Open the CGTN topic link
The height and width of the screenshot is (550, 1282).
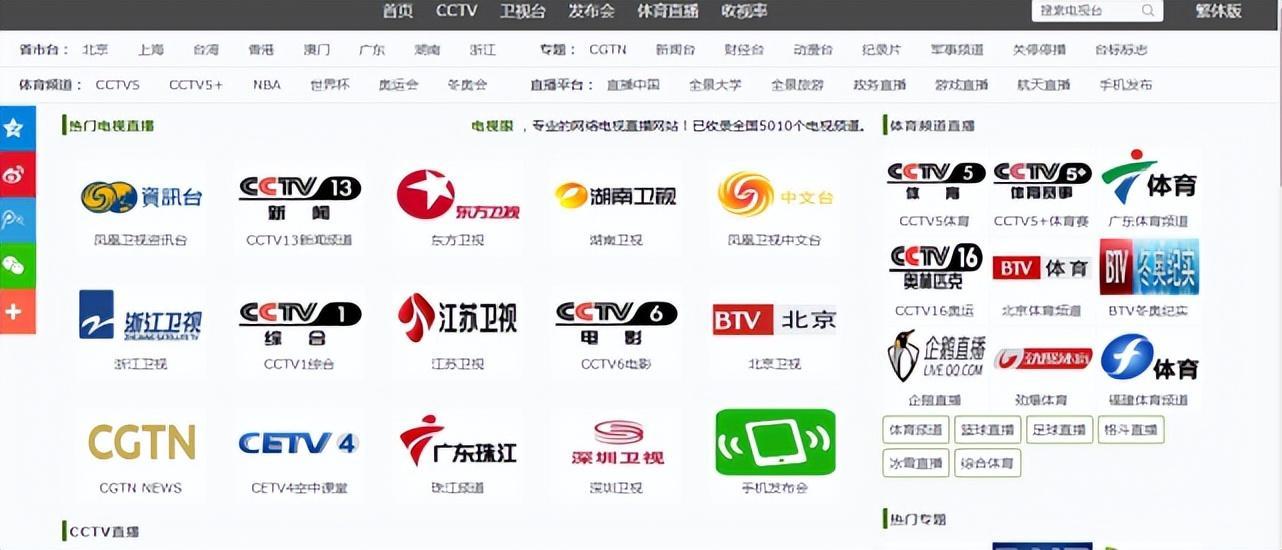pyautogui.click(x=607, y=49)
